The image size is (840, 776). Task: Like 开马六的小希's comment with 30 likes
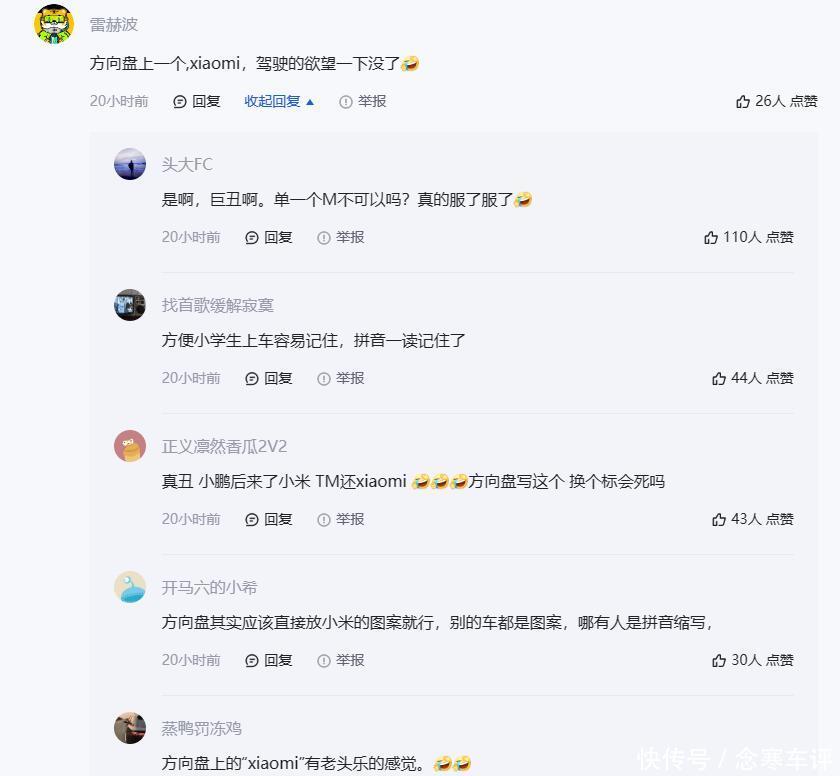(752, 660)
